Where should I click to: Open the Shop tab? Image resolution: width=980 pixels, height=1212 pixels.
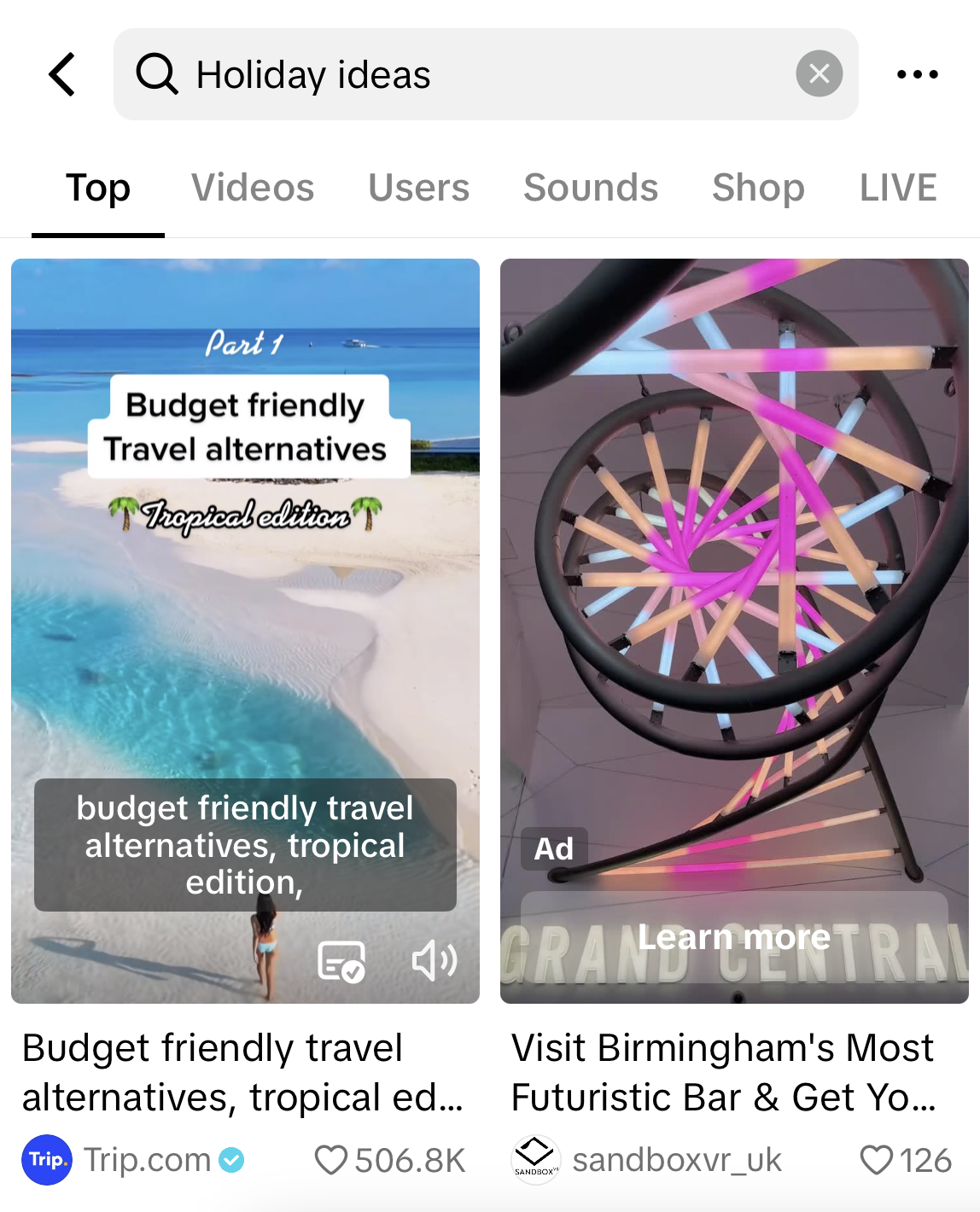click(758, 189)
